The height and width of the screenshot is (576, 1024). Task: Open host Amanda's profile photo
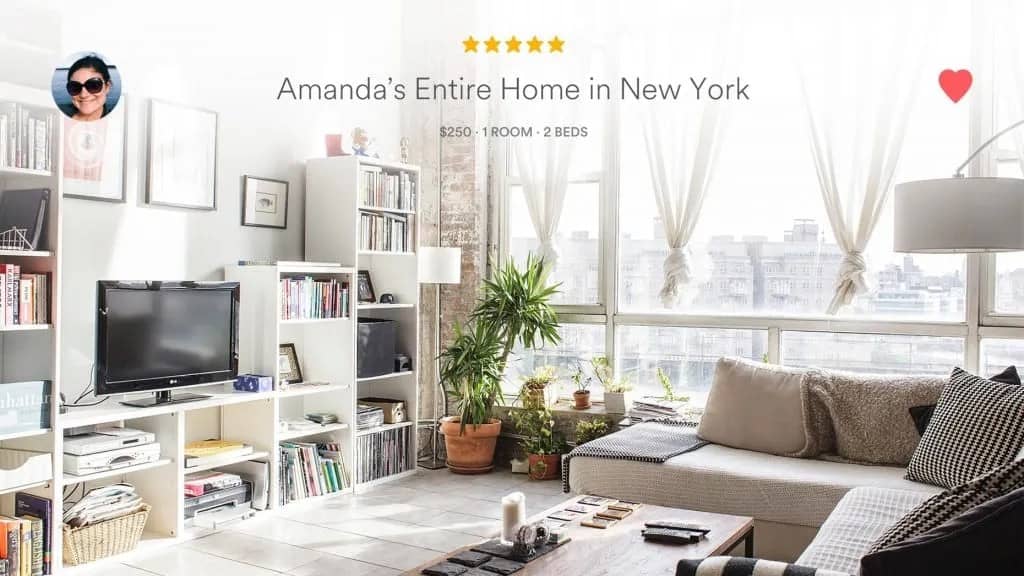pos(86,86)
